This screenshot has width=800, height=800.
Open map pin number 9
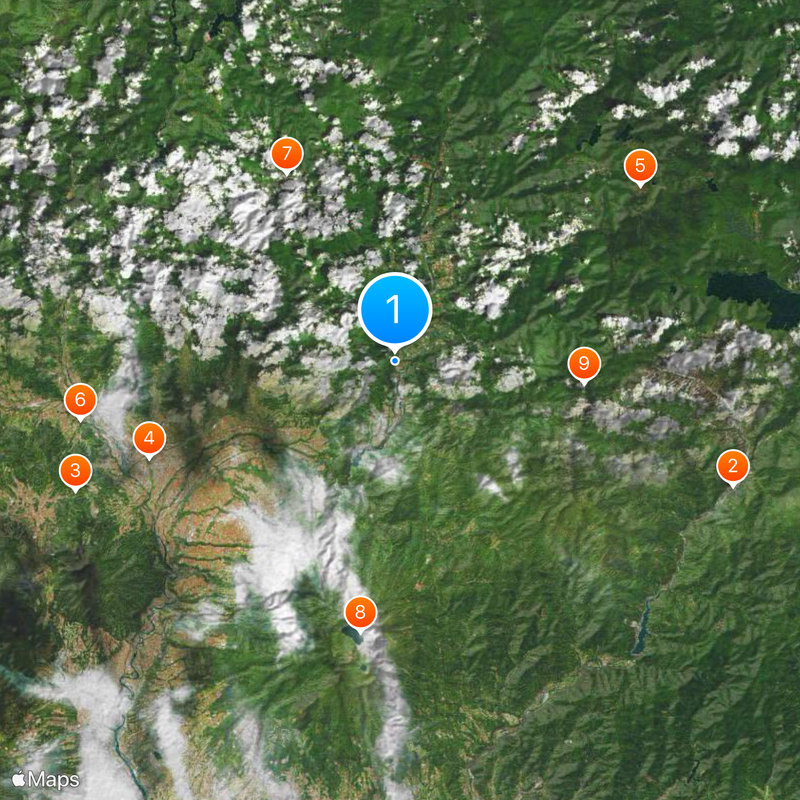coord(584,364)
